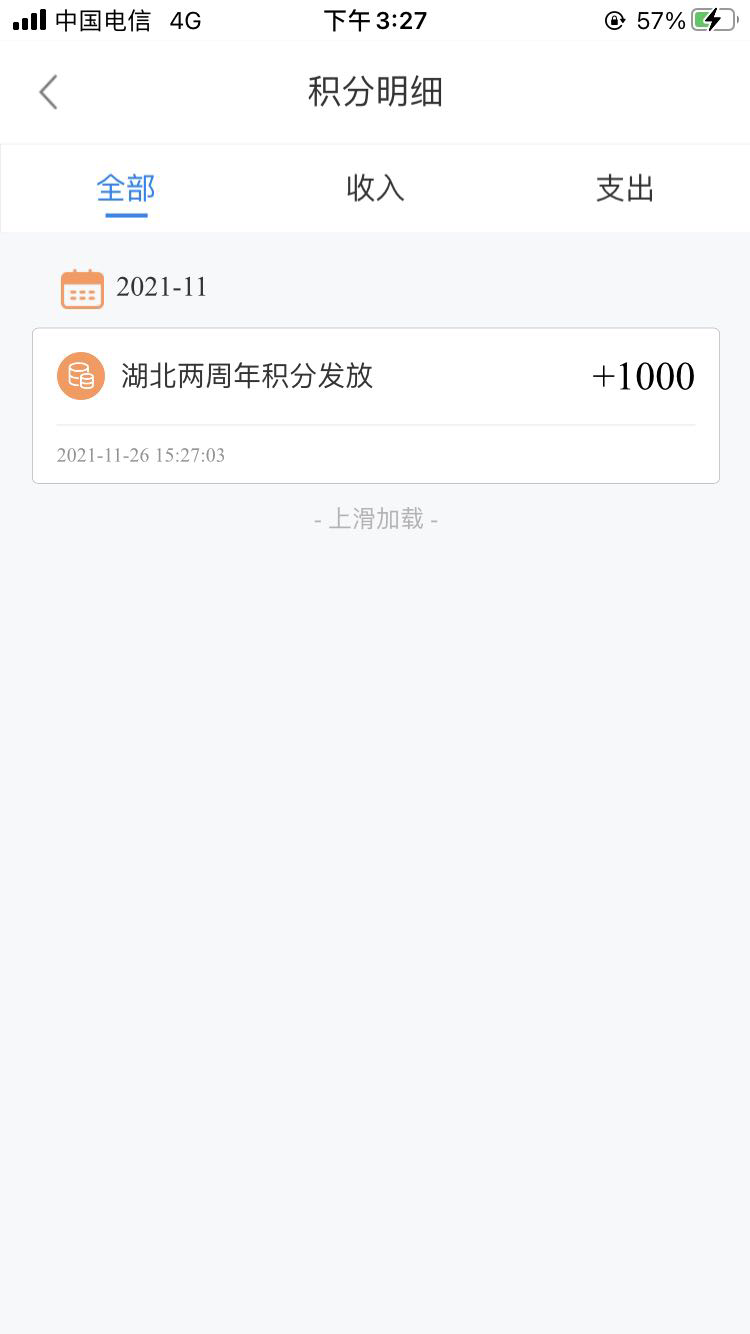
Task: Switch to the 支出 tab
Action: (x=625, y=188)
